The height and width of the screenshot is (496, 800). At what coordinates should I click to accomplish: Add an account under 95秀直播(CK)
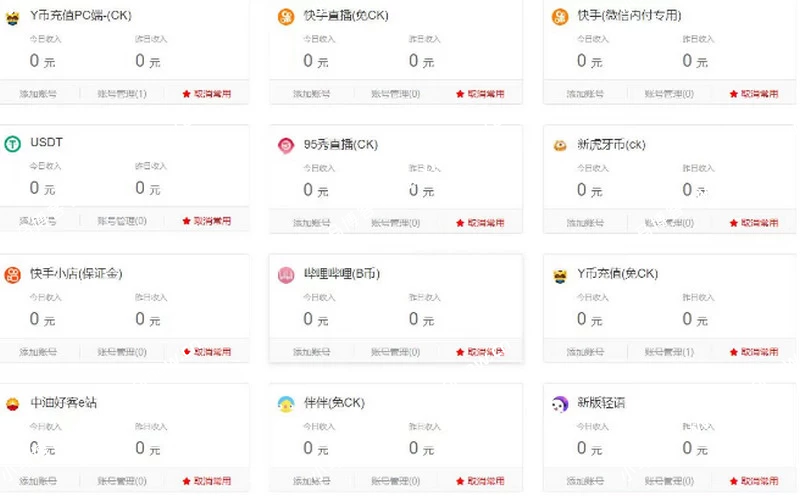311,222
